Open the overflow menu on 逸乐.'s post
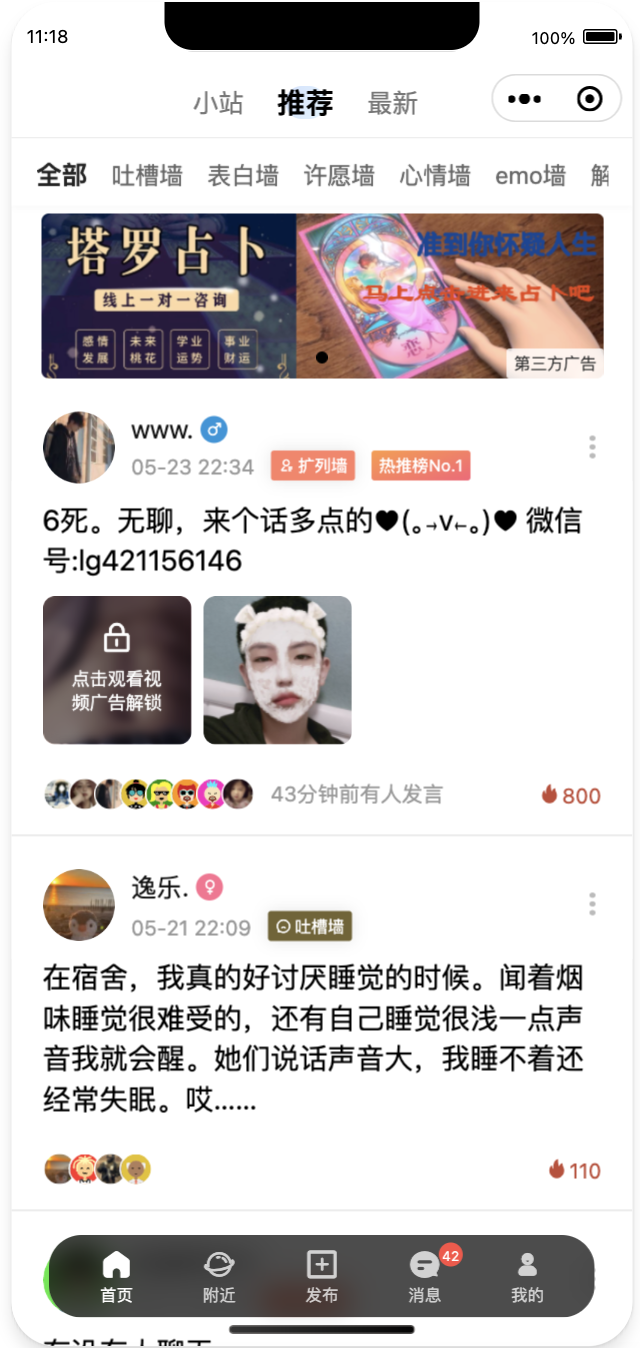640x1348 pixels. coord(593,904)
